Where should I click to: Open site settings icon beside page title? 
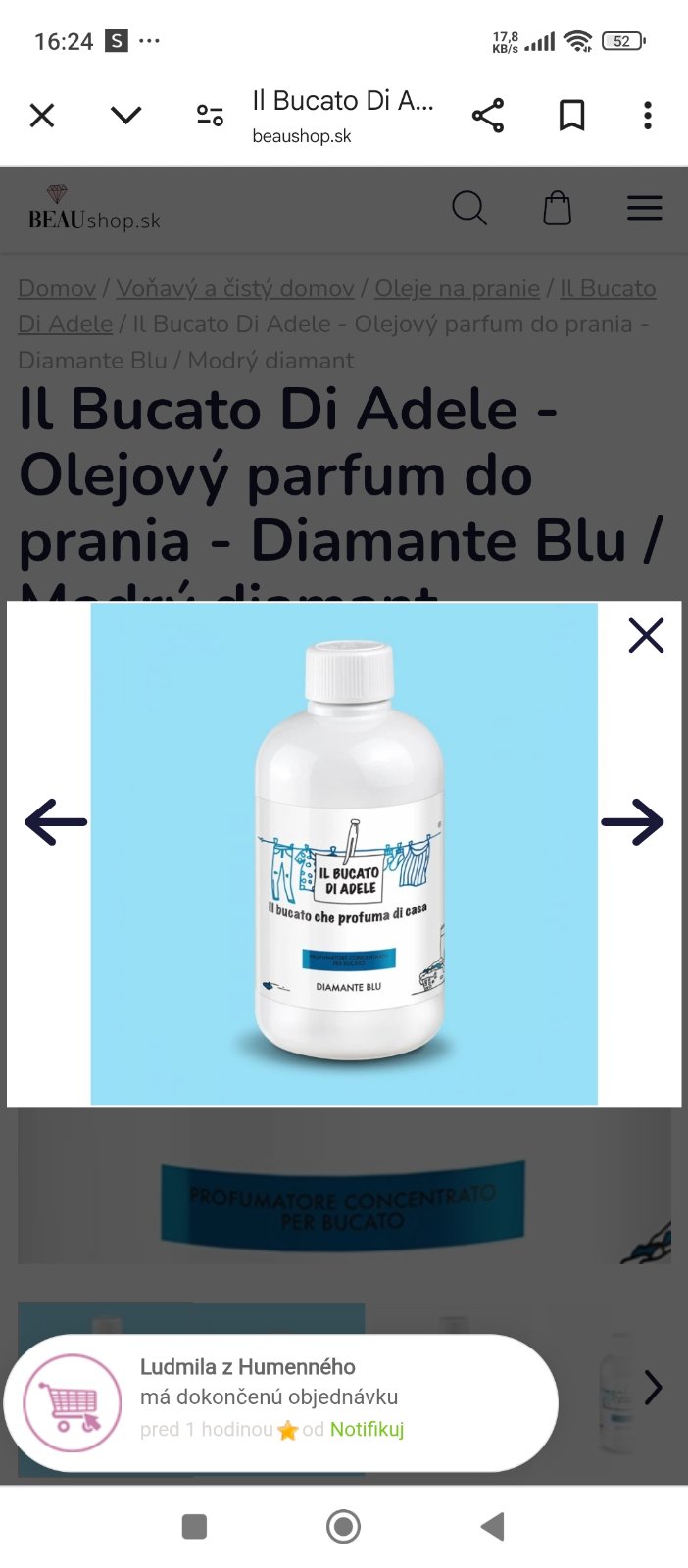pos(210,116)
